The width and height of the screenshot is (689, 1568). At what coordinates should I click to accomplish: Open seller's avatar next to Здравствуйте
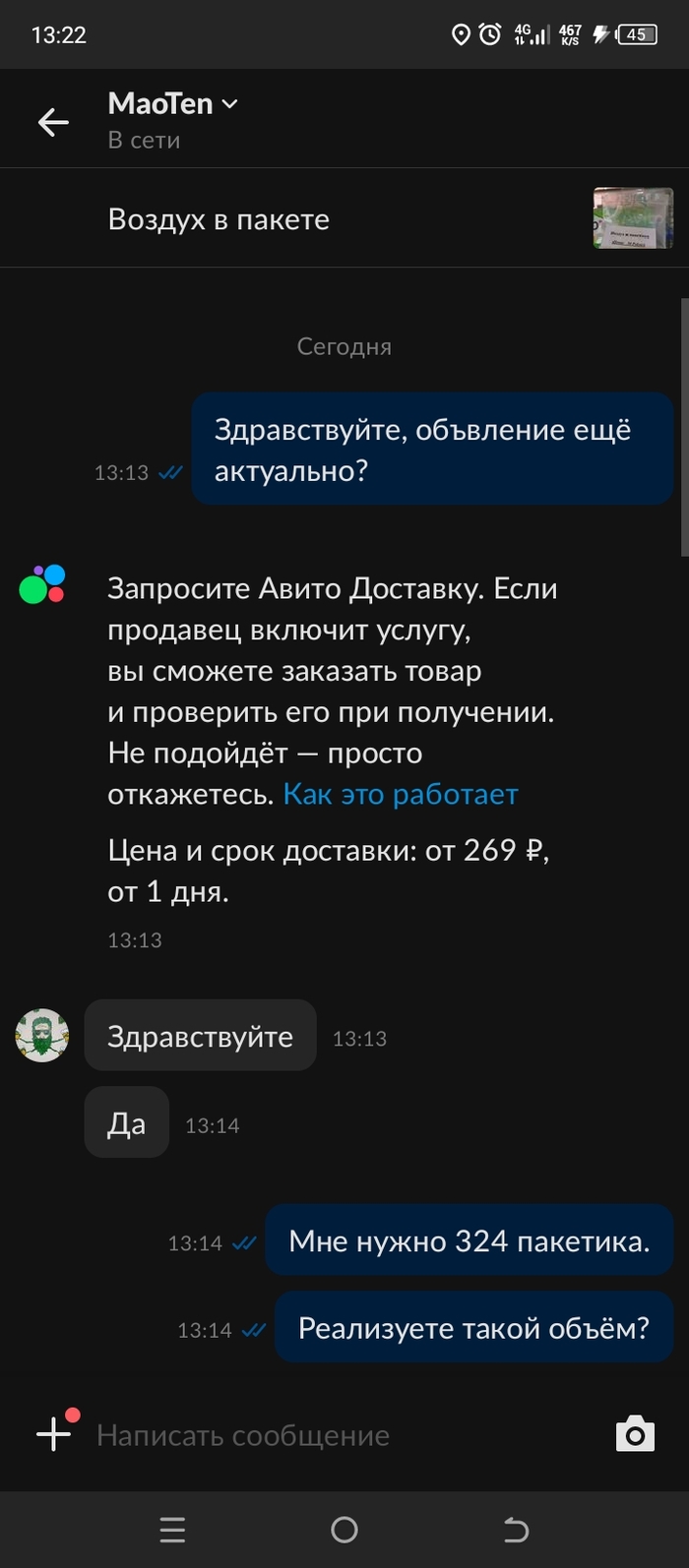point(42,1036)
